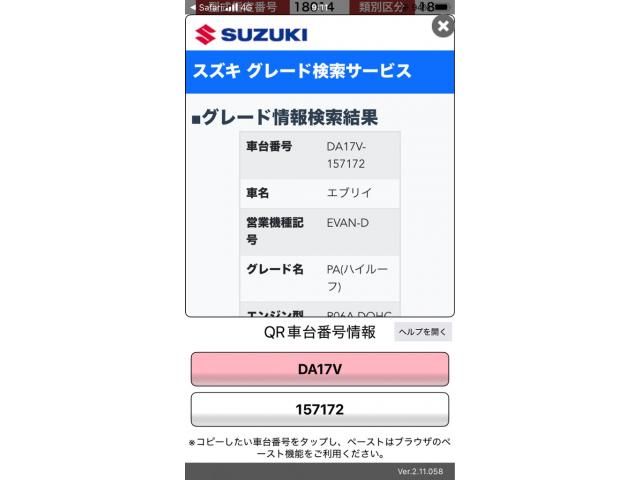640x480 pixels.
Task: Close the Suzuki grade search popup
Action: (442, 26)
